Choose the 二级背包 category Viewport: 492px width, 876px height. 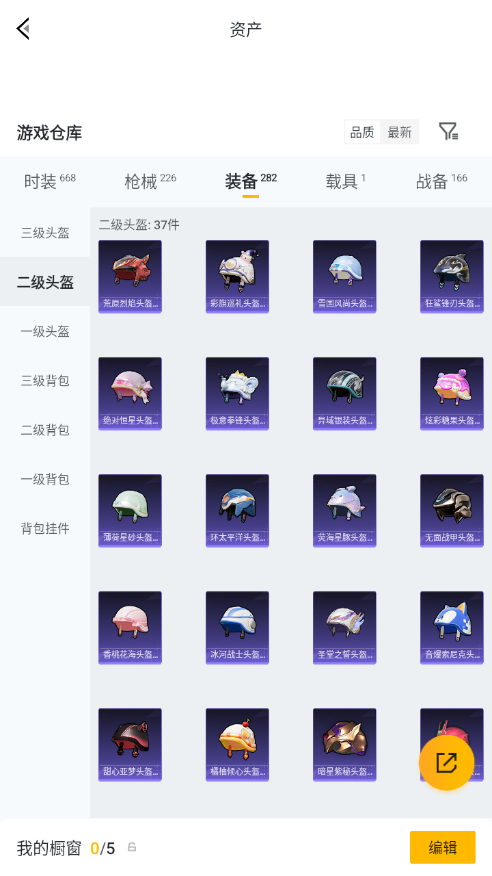[45, 430]
